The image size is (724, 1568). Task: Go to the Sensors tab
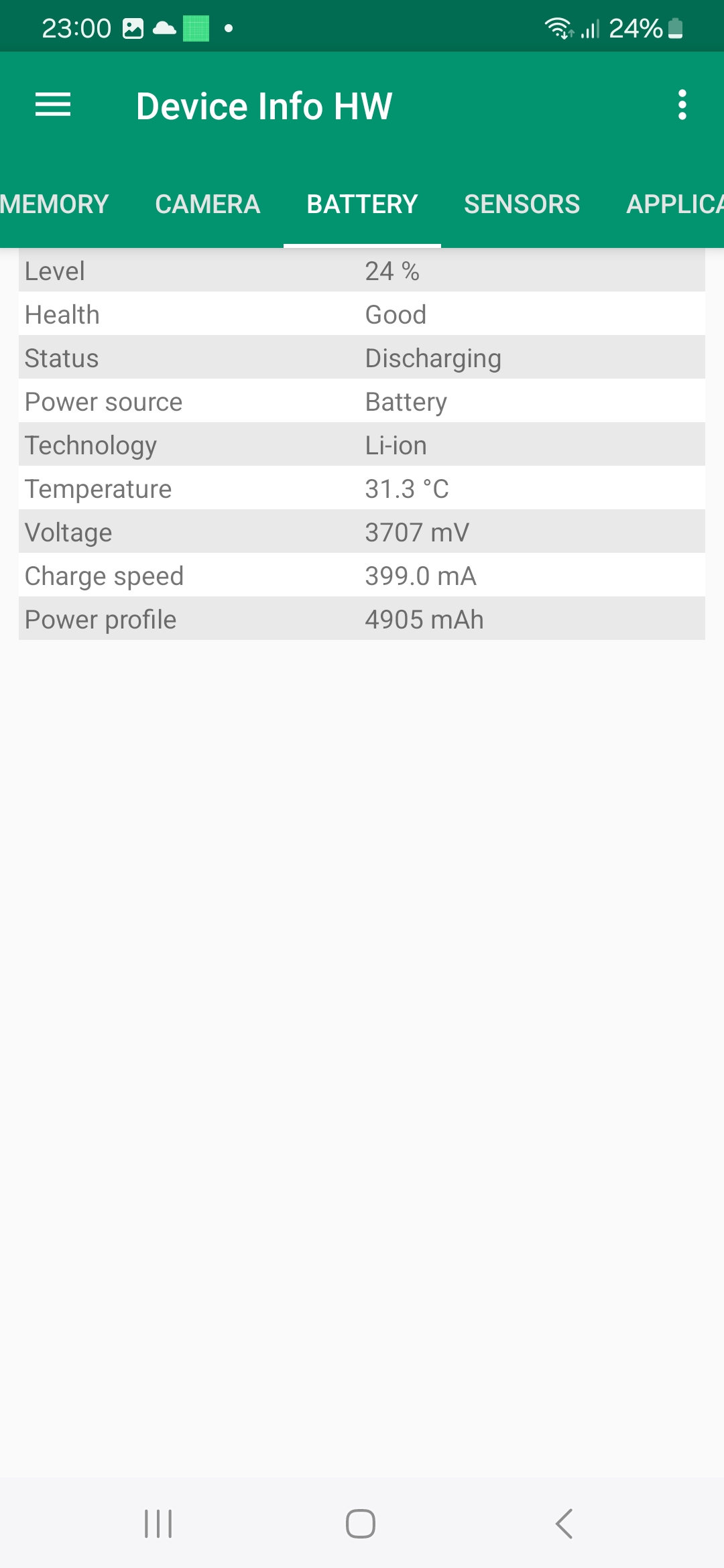522,204
